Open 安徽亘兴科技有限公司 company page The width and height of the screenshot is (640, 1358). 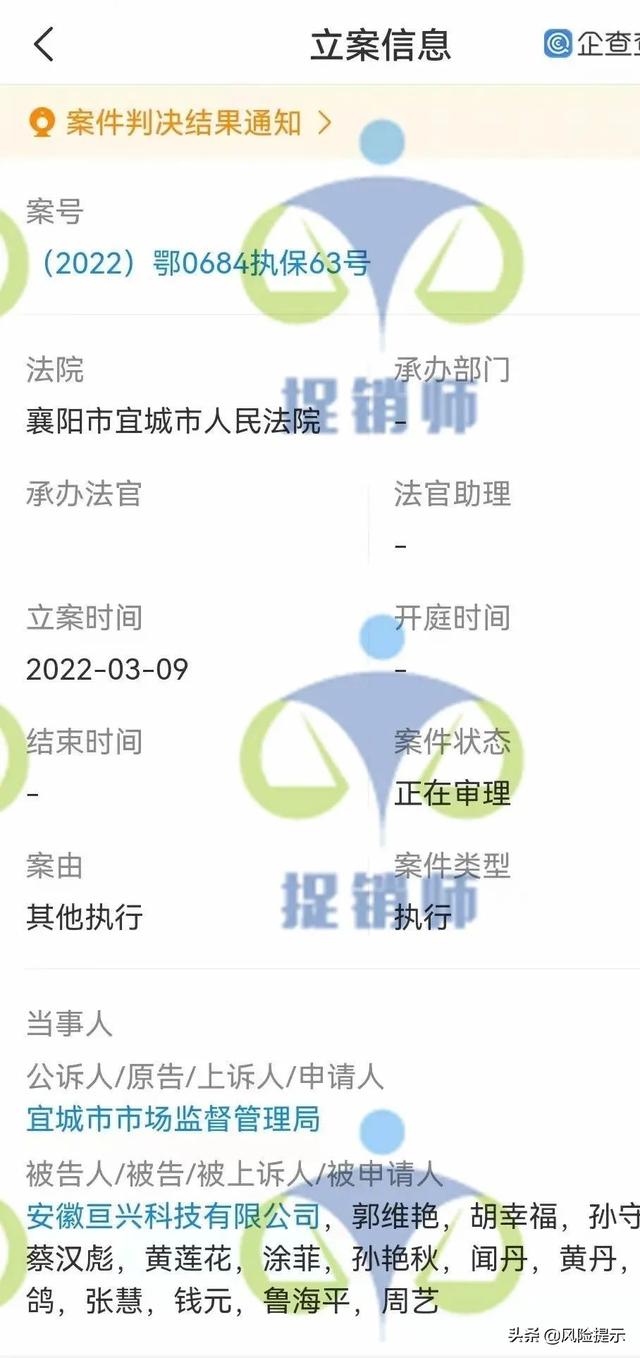click(x=173, y=1216)
